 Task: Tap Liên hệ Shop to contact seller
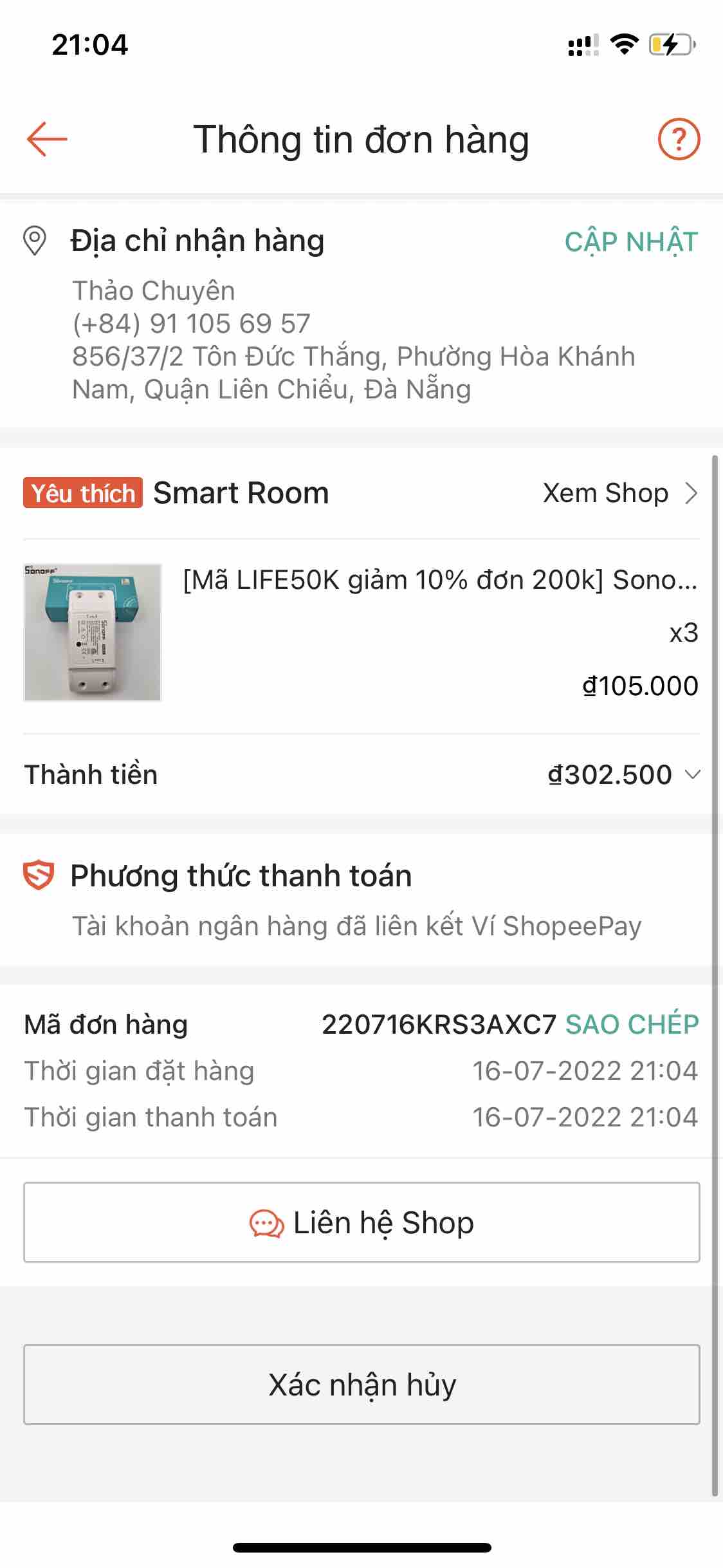pyautogui.click(x=361, y=1222)
